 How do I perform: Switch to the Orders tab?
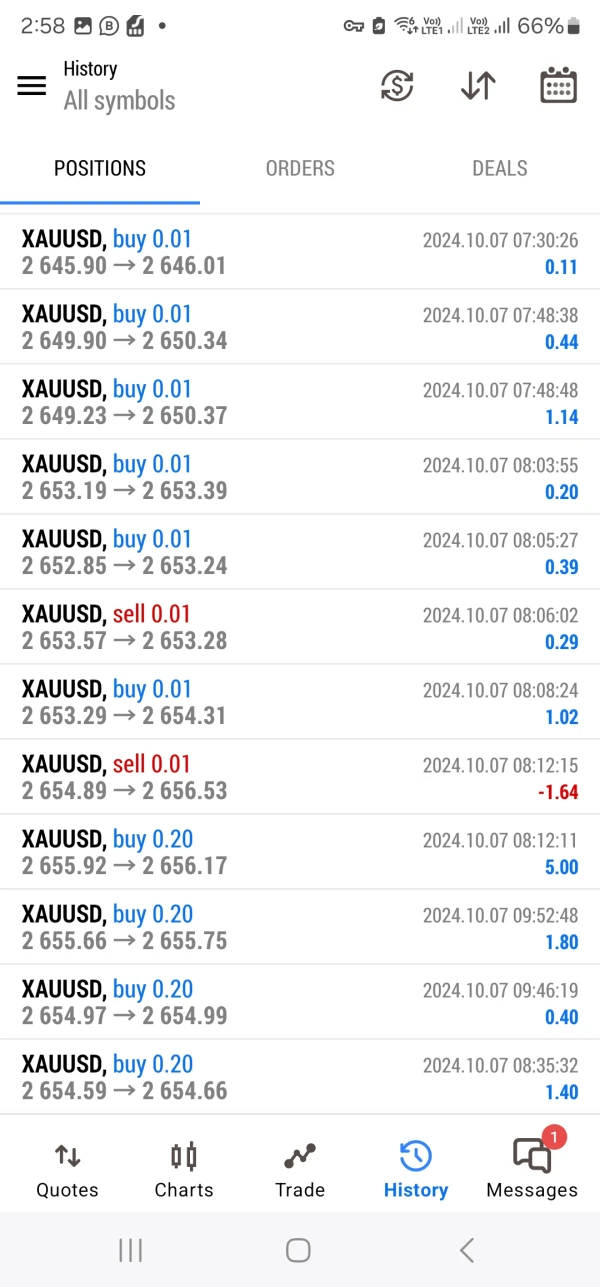click(300, 169)
